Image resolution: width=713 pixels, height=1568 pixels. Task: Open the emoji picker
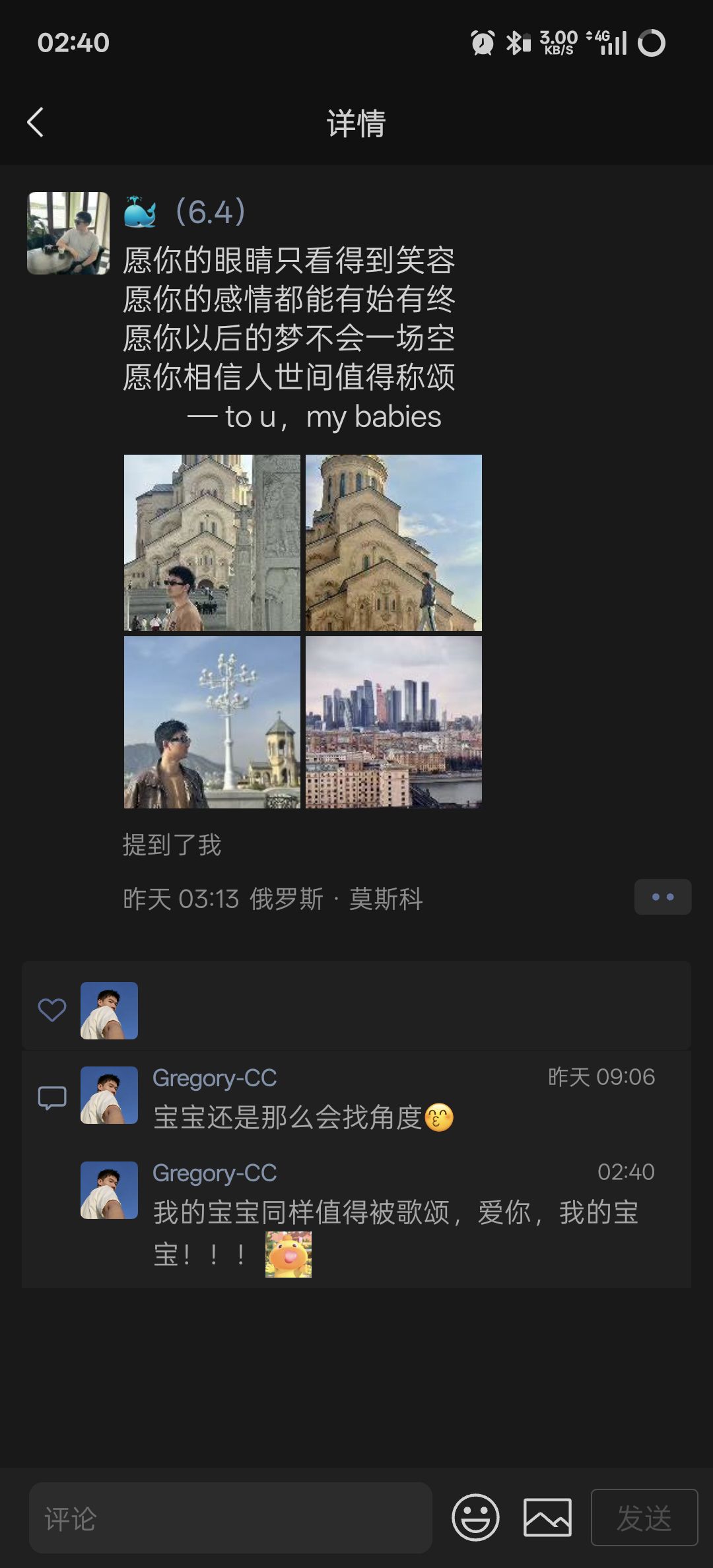[475, 1518]
